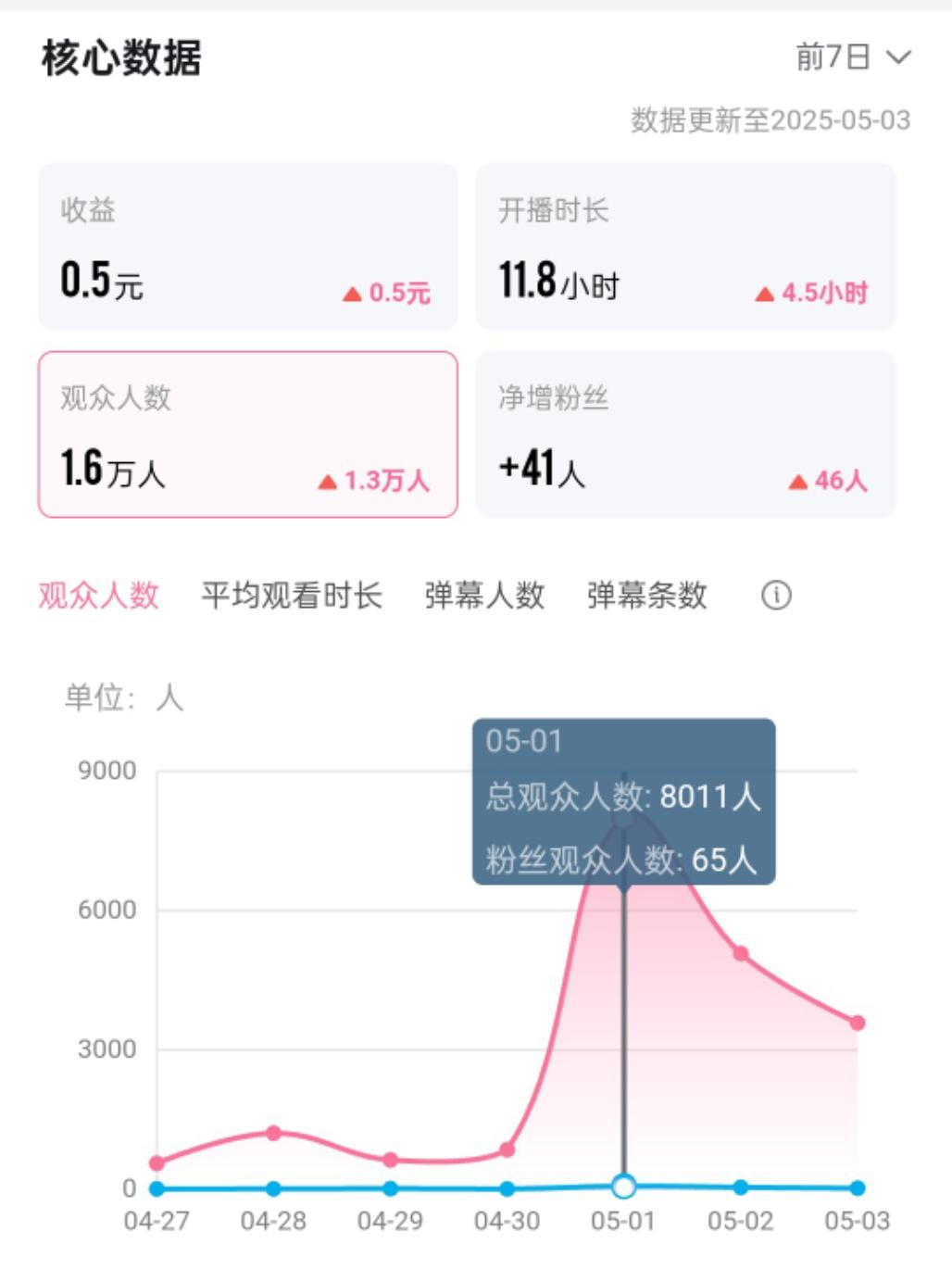Select the 弹幕人数 metric link
952x1269 pixels.
pos(485,597)
